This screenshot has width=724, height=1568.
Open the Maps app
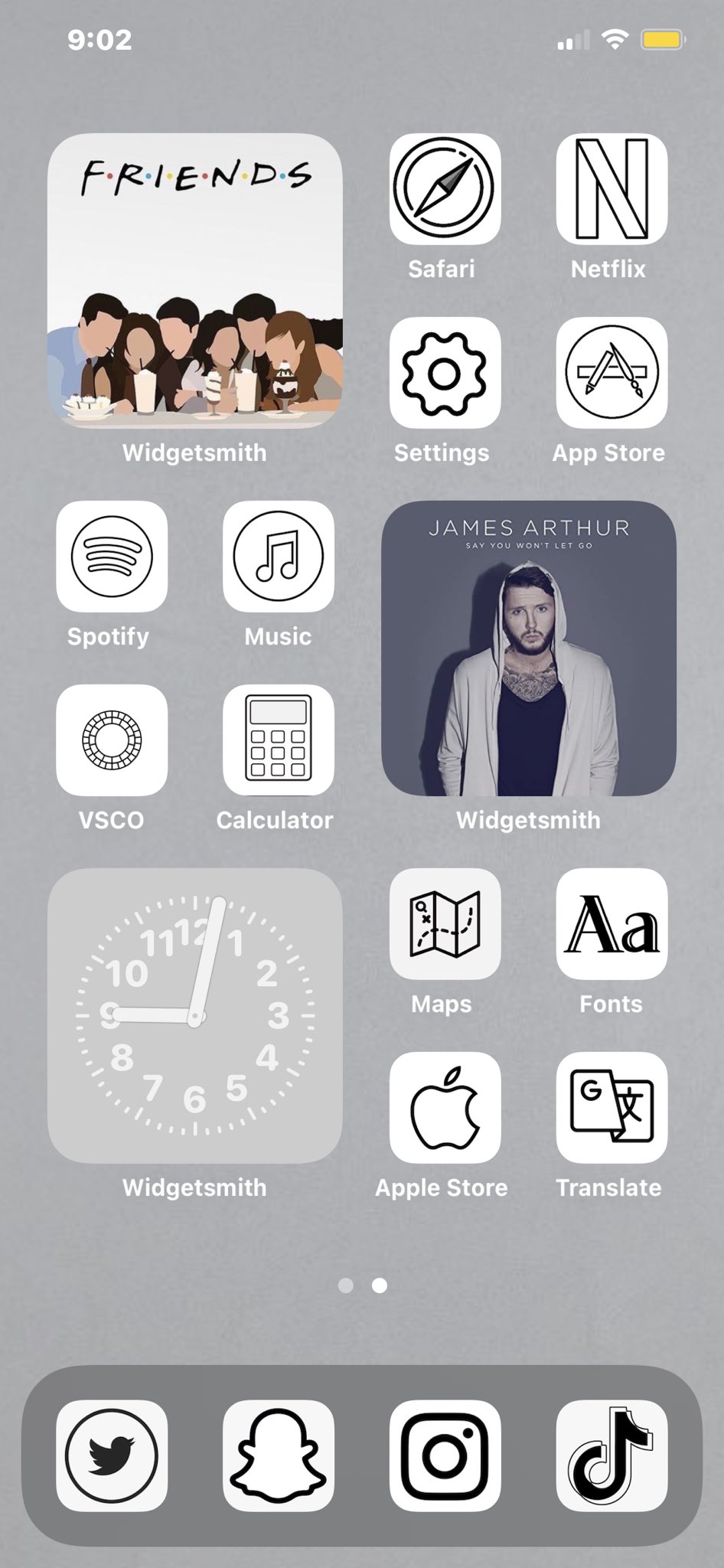click(445, 924)
